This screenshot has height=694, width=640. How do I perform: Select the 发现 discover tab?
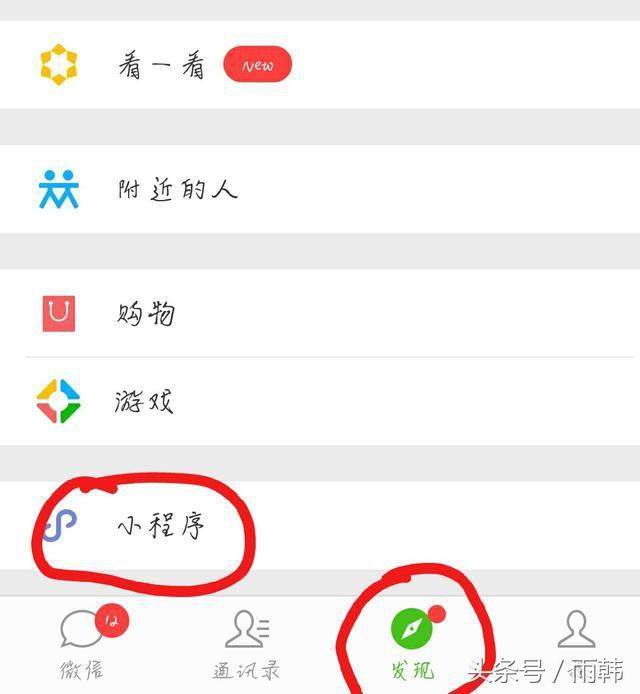[412, 643]
